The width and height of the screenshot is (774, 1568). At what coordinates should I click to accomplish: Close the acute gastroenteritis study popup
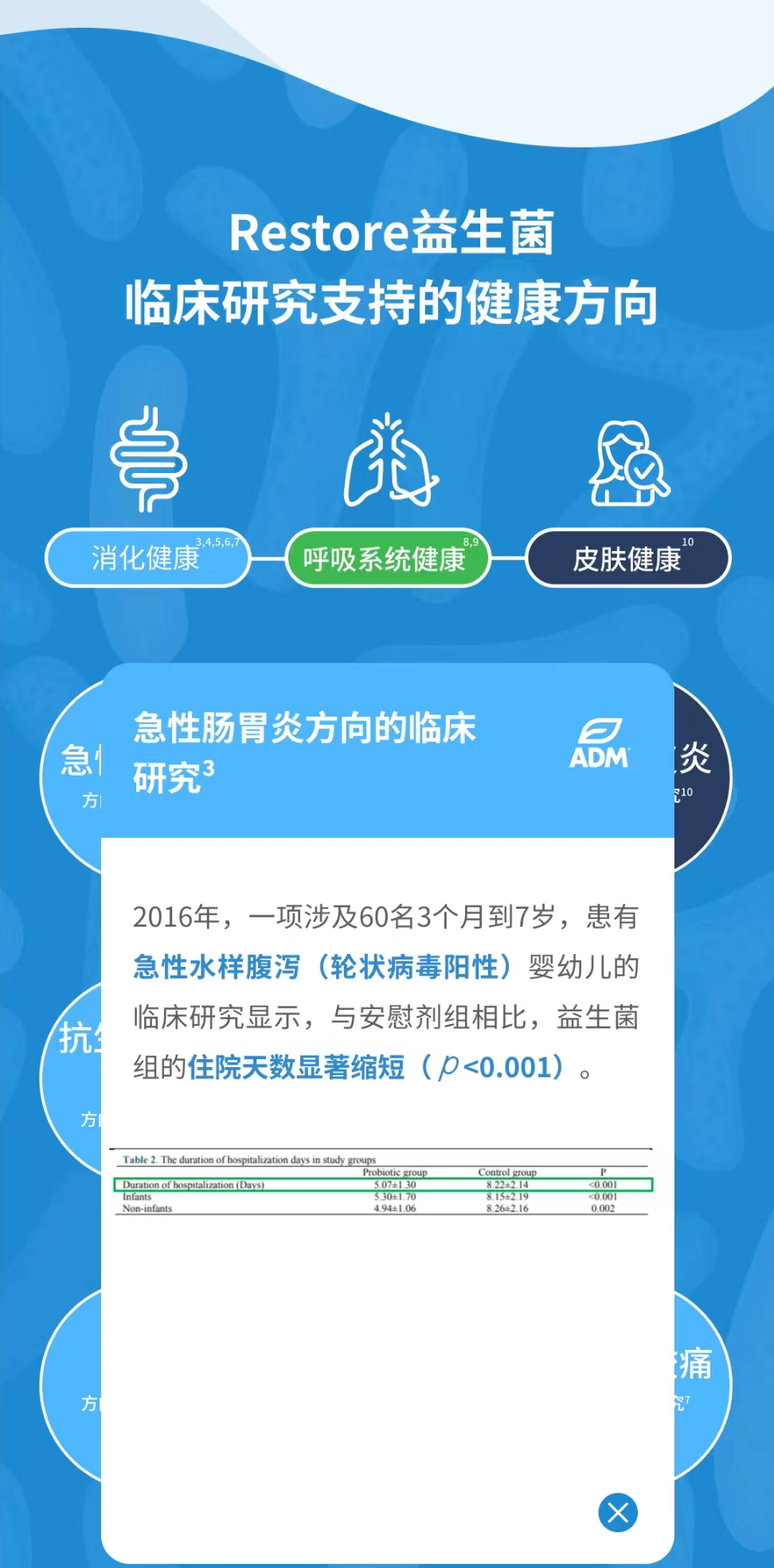click(x=618, y=1512)
